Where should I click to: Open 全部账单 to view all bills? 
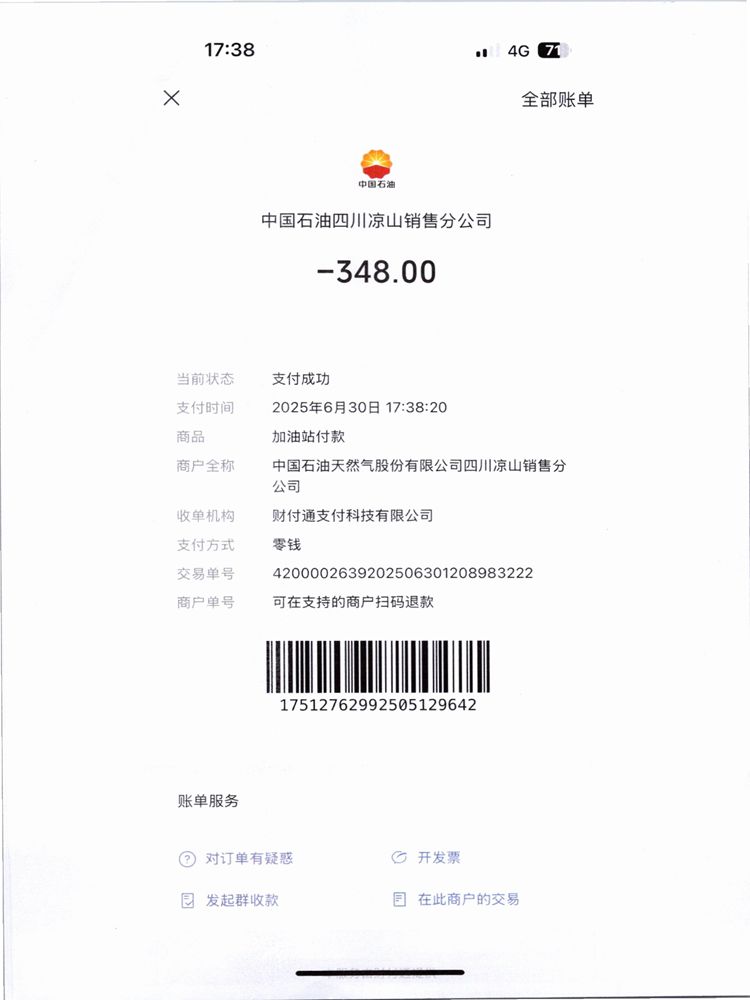point(557,99)
